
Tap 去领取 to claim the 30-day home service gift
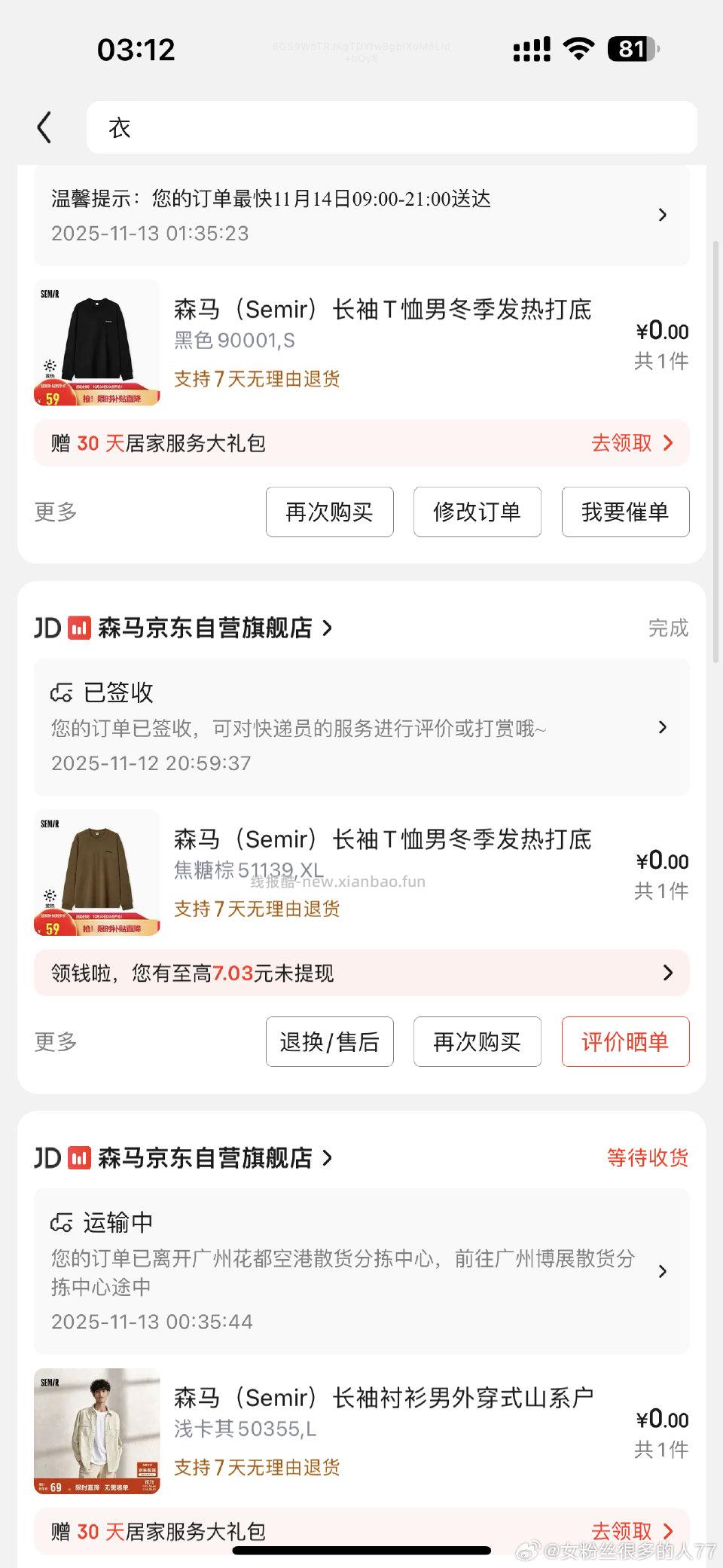pos(621,444)
